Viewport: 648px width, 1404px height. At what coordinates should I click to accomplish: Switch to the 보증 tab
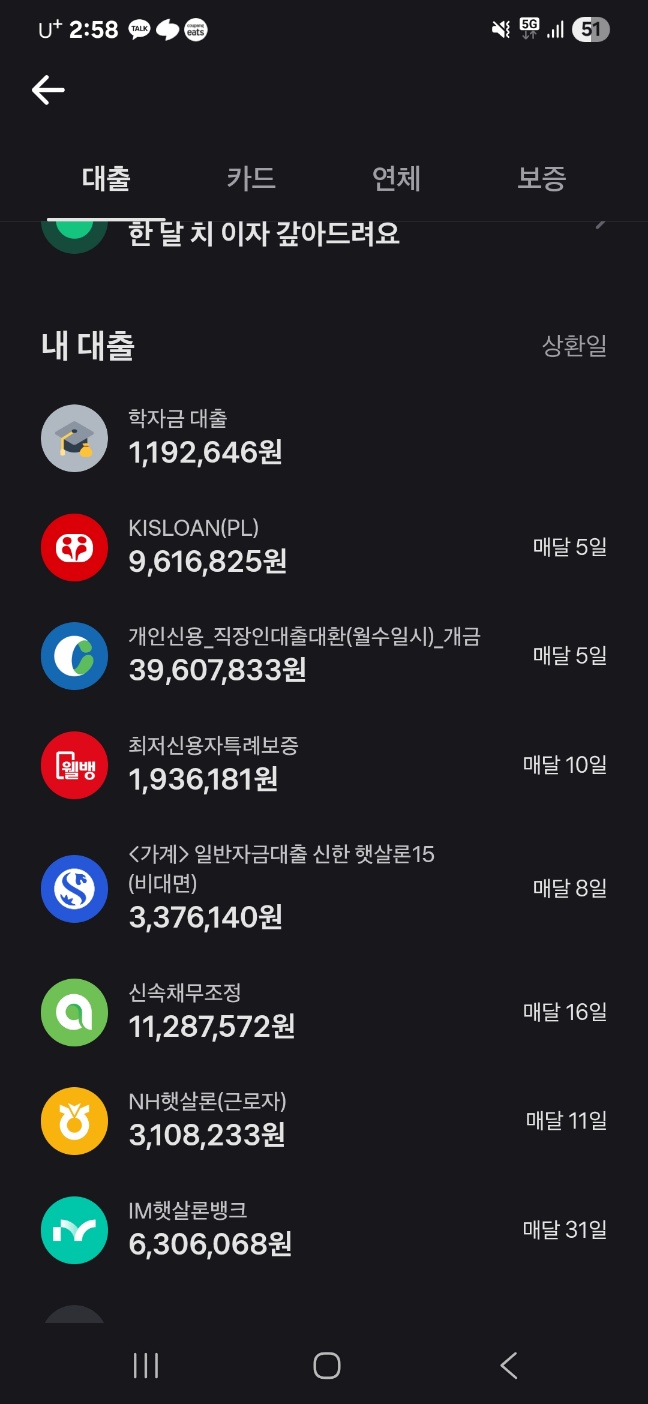pos(541,179)
